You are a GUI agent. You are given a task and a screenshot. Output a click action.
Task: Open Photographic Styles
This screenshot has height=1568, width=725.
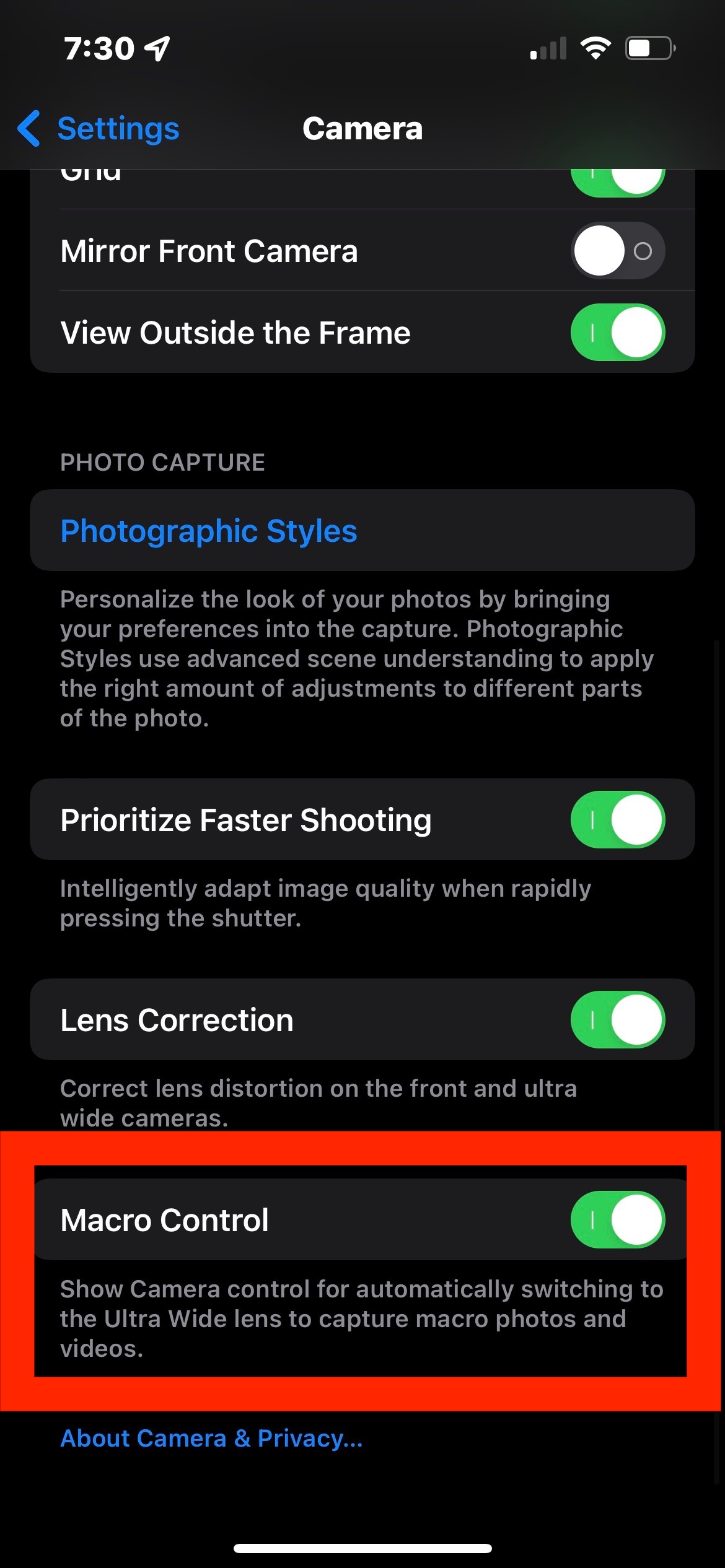(209, 531)
